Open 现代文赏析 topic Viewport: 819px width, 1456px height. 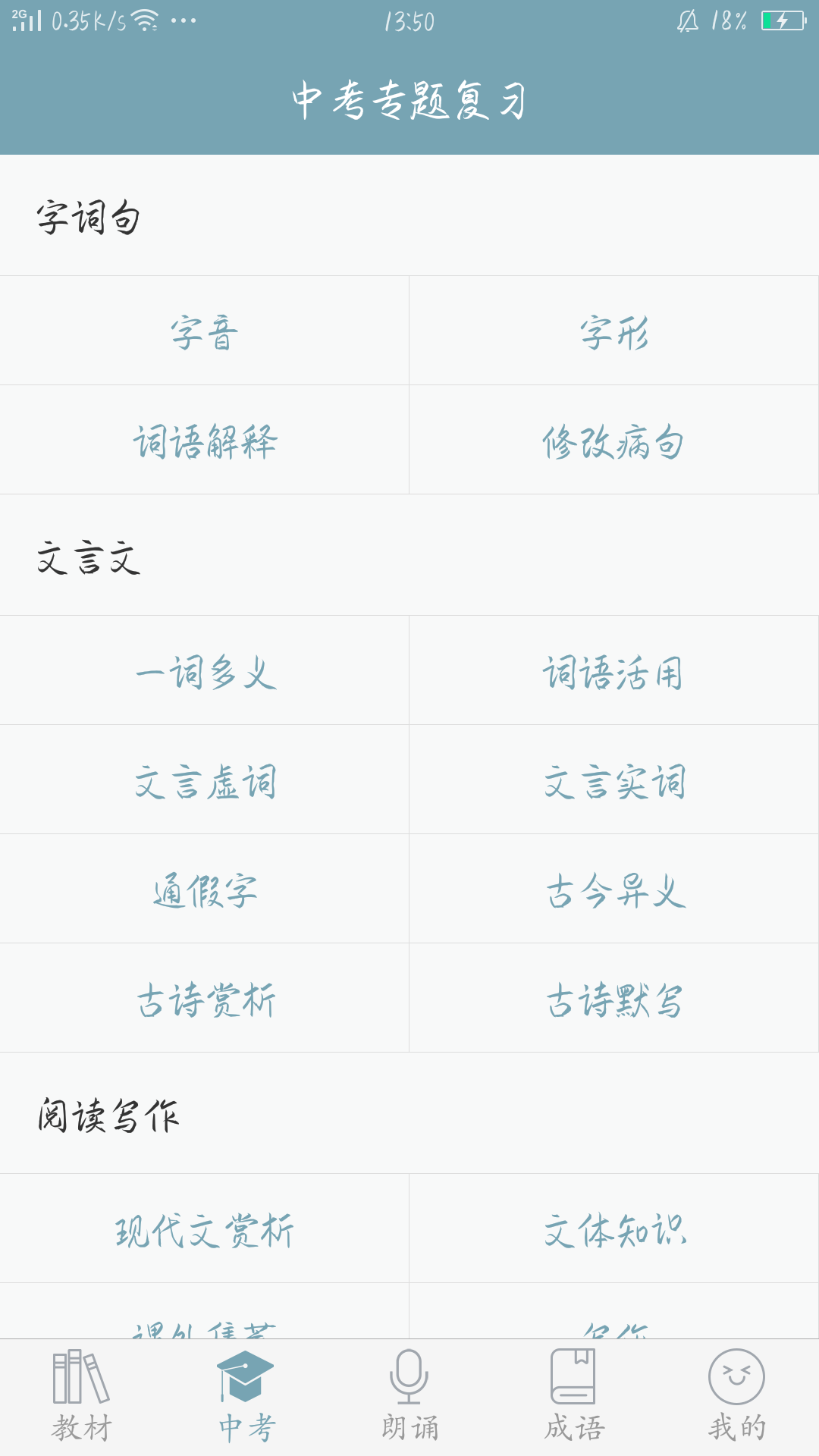[x=205, y=1228]
